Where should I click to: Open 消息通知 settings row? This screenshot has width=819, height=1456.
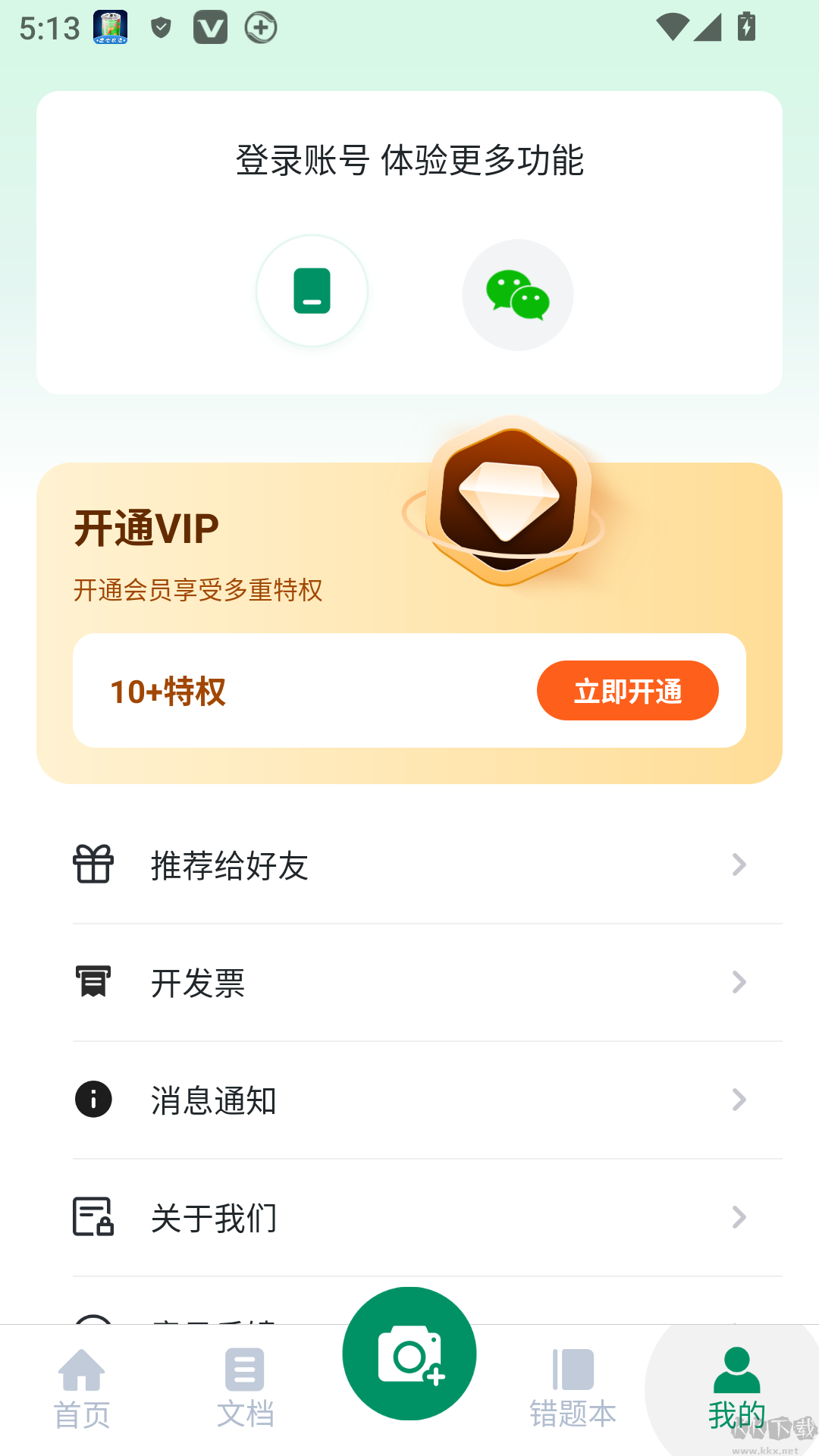click(409, 1100)
